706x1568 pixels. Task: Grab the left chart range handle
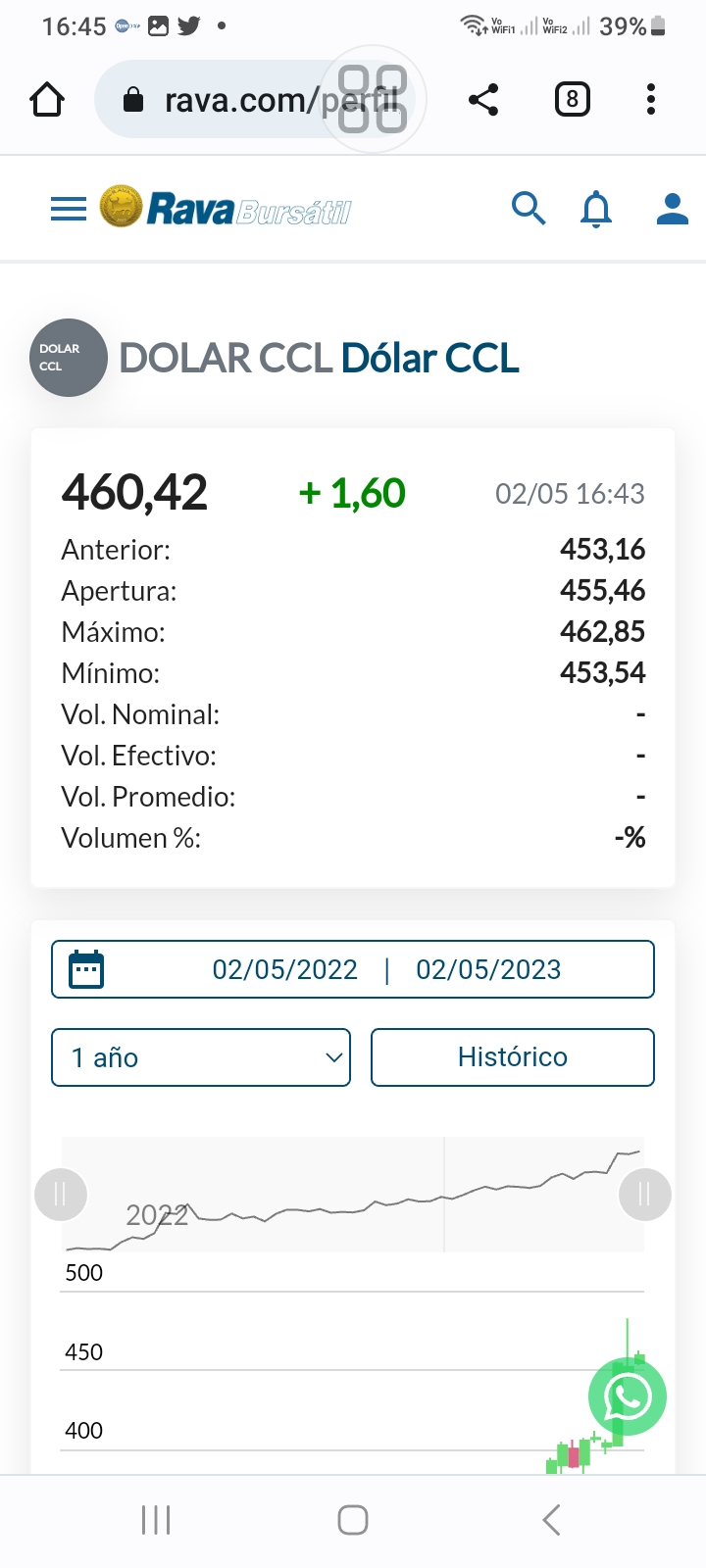[61, 1194]
